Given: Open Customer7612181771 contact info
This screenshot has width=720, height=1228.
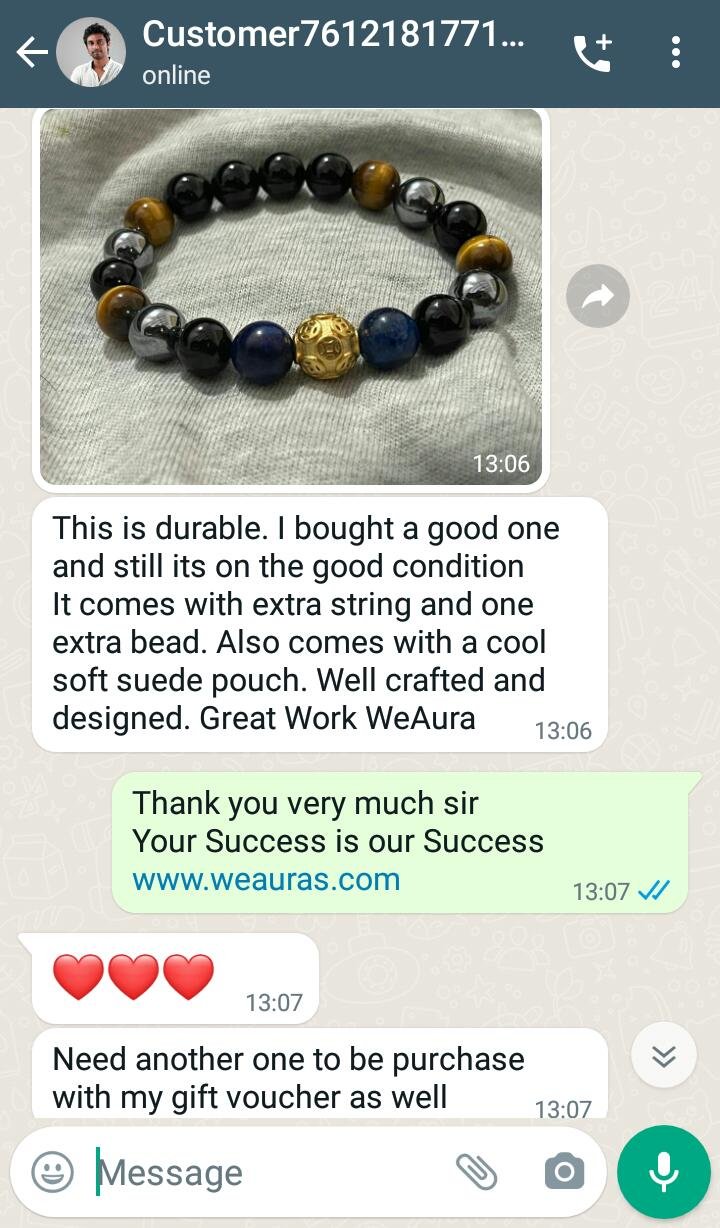Looking at the screenshot, I should tap(330, 52).
